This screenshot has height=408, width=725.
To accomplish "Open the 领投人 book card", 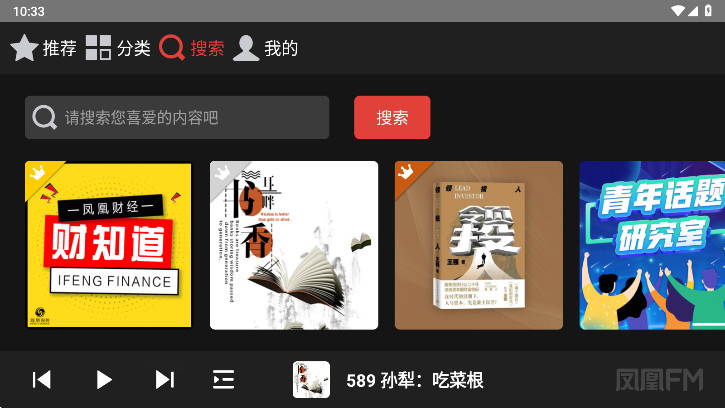I will pyautogui.click(x=479, y=245).
